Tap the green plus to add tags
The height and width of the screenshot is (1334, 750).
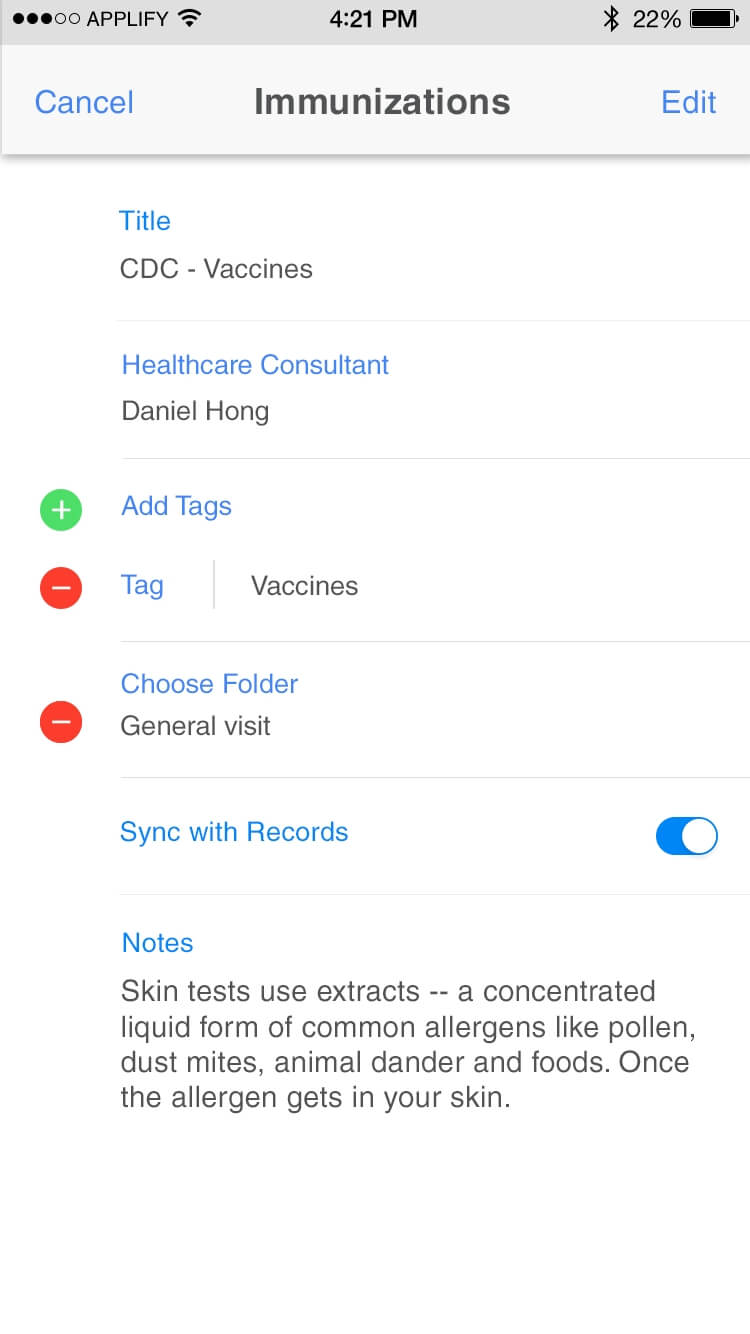[x=61, y=510]
